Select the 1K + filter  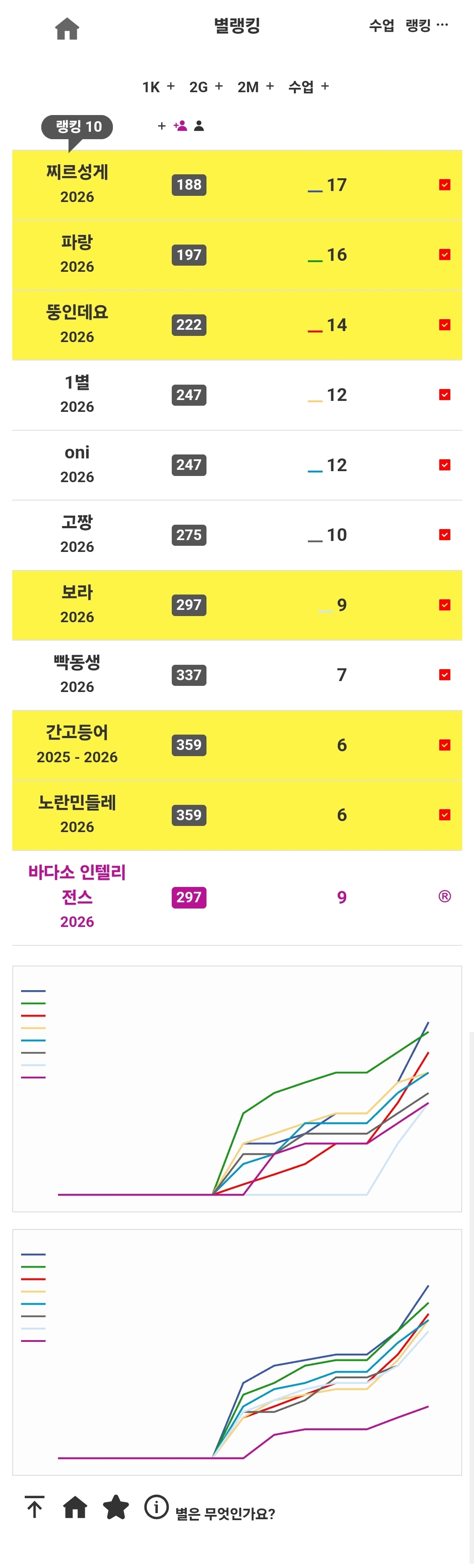(159, 87)
